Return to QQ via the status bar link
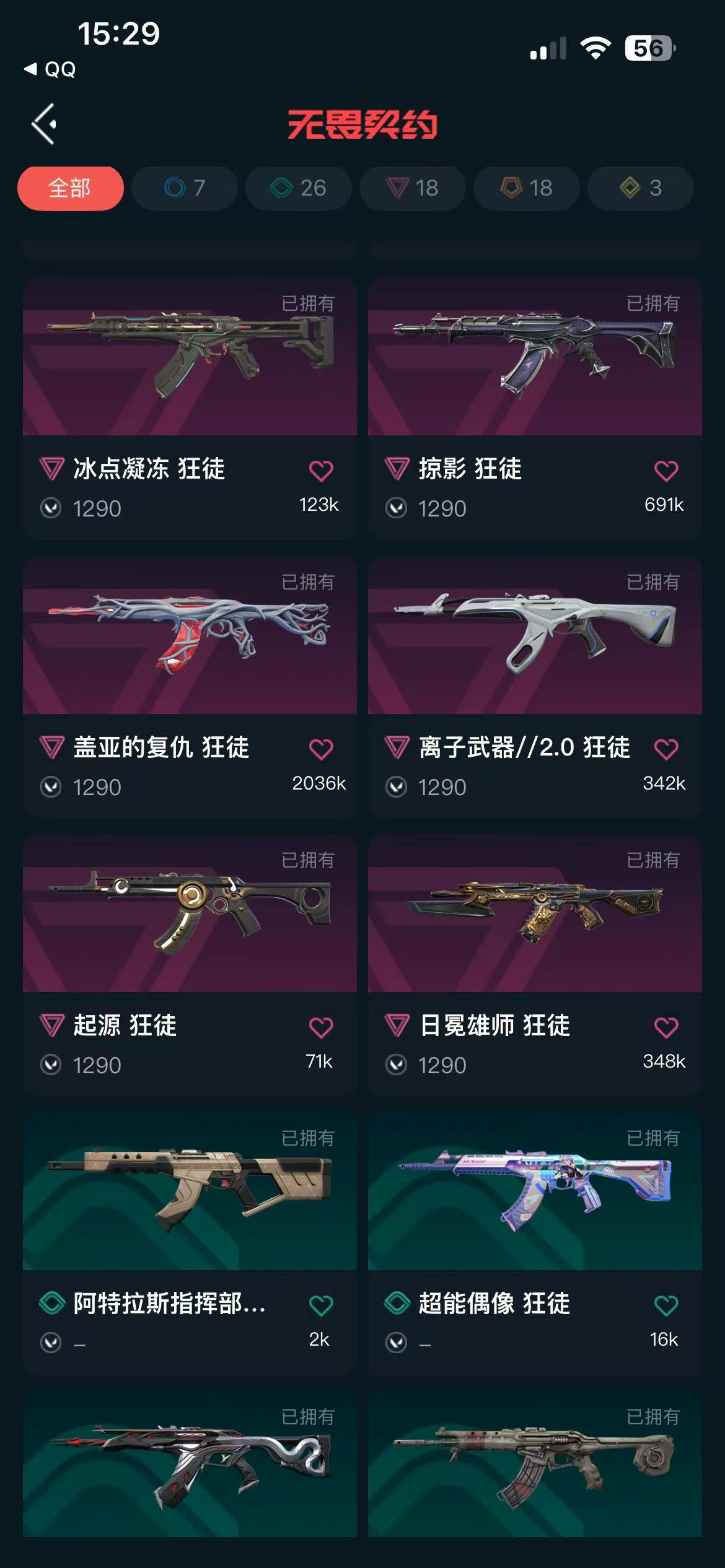 click(51, 69)
